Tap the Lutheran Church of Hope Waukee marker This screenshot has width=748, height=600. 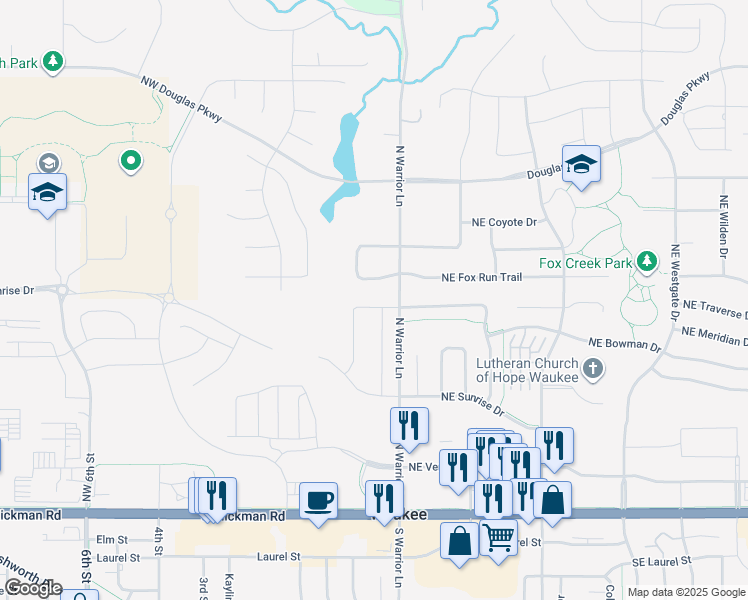coord(594,369)
